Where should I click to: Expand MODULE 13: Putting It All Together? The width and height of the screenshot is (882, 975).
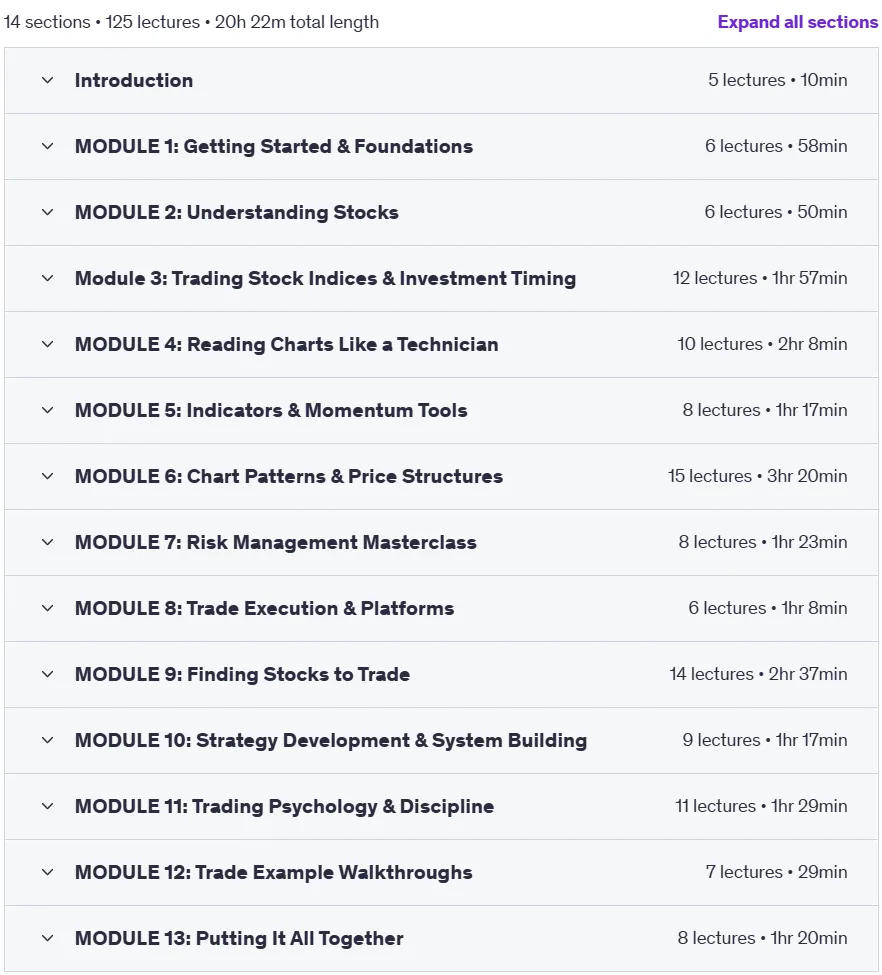click(x=441, y=937)
